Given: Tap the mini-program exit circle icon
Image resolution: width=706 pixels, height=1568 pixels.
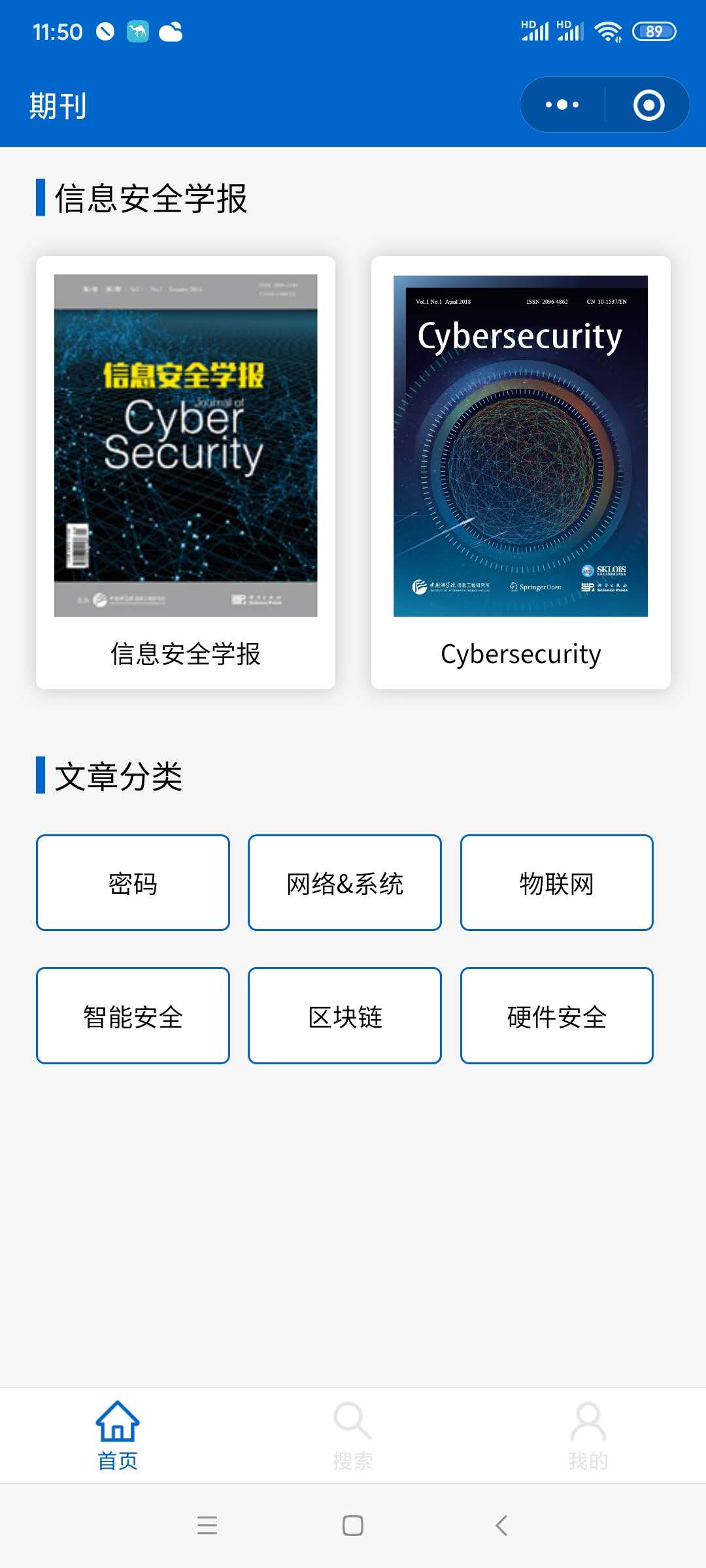Looking at the screenshot, I should coord(649,104).
